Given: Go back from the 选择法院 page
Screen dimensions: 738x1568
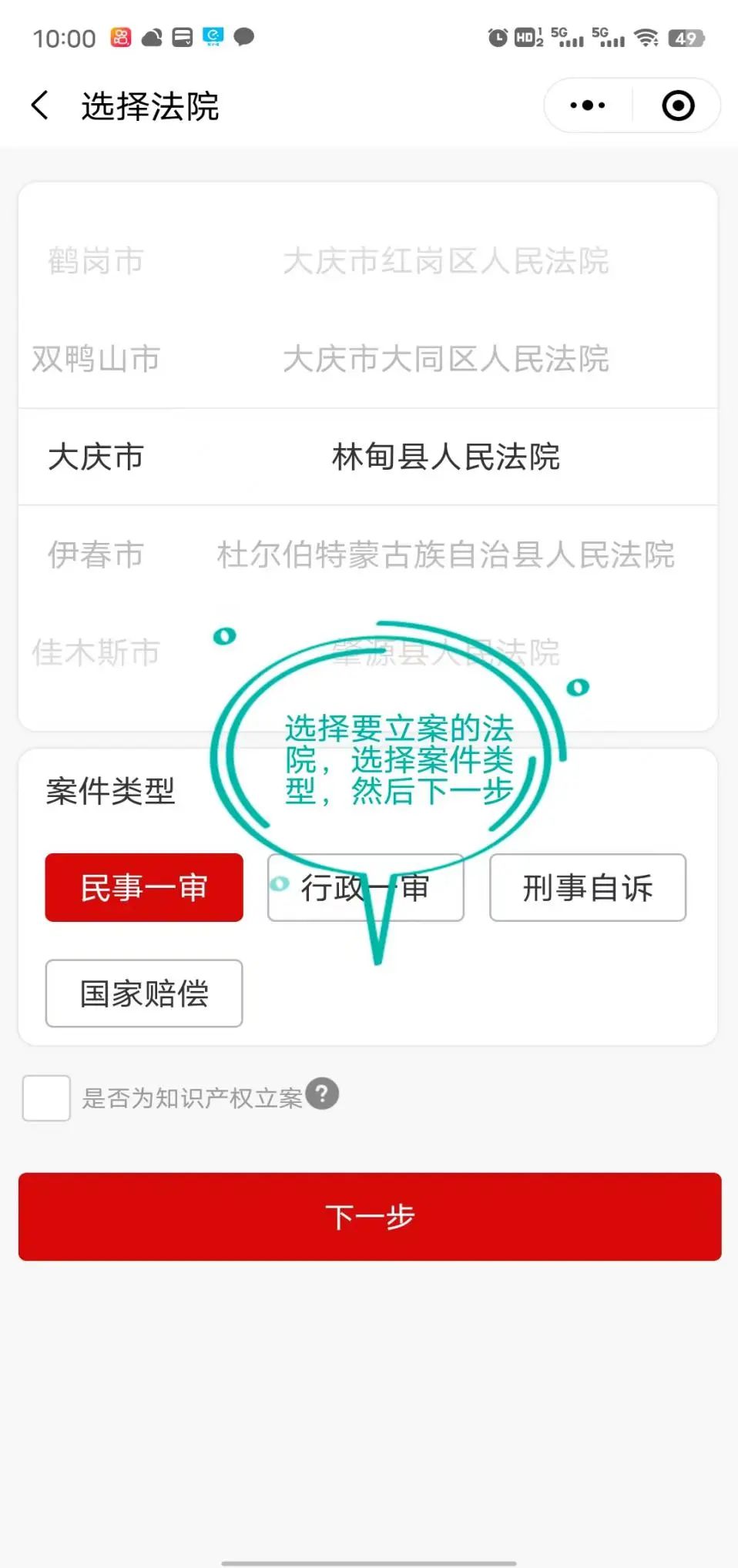Looking at the screenshot, I should click(x=40, y=106).
